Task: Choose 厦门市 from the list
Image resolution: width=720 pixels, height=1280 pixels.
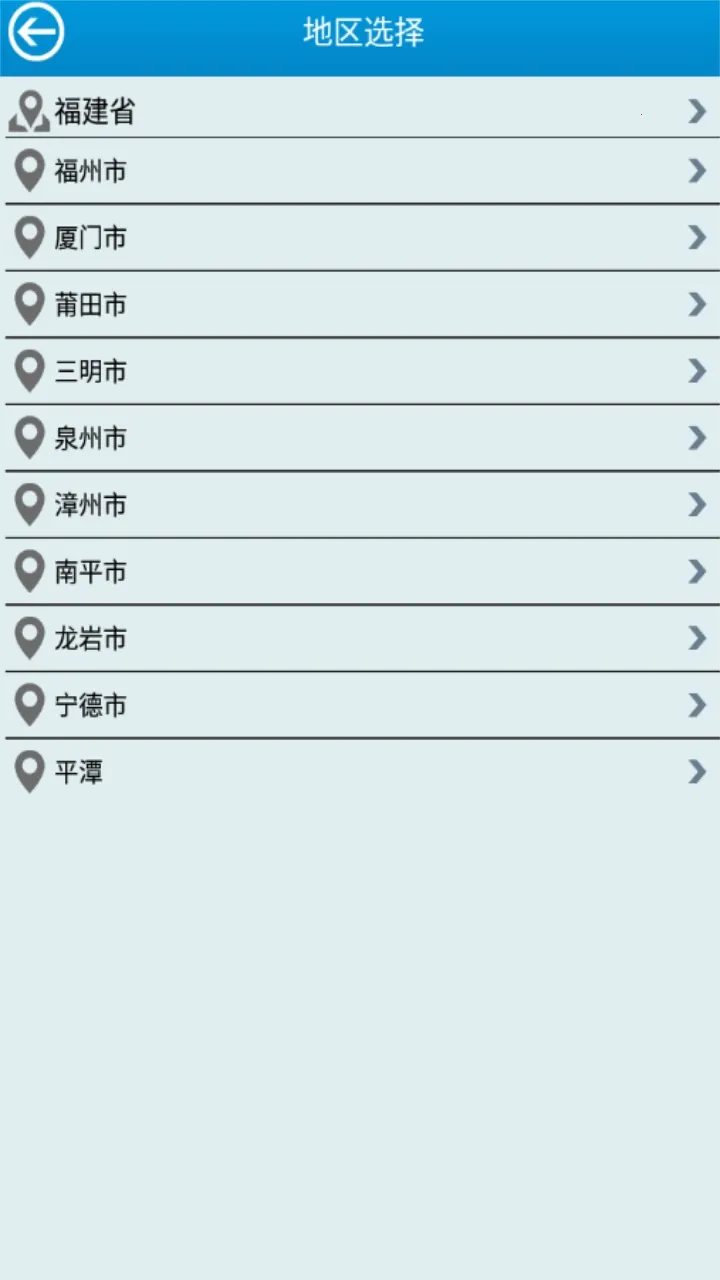Action: point(360,238)
